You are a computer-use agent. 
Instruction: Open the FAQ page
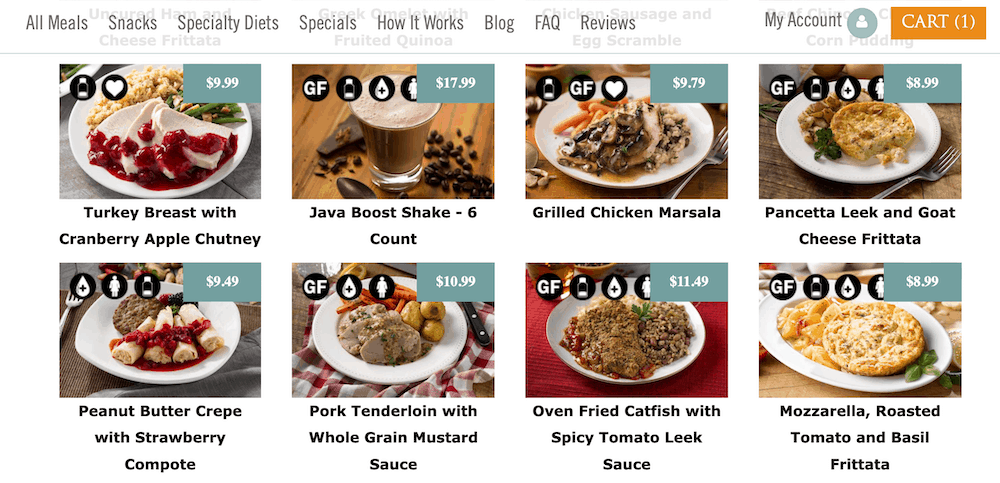pyautogui.click(x=547, y=23)
